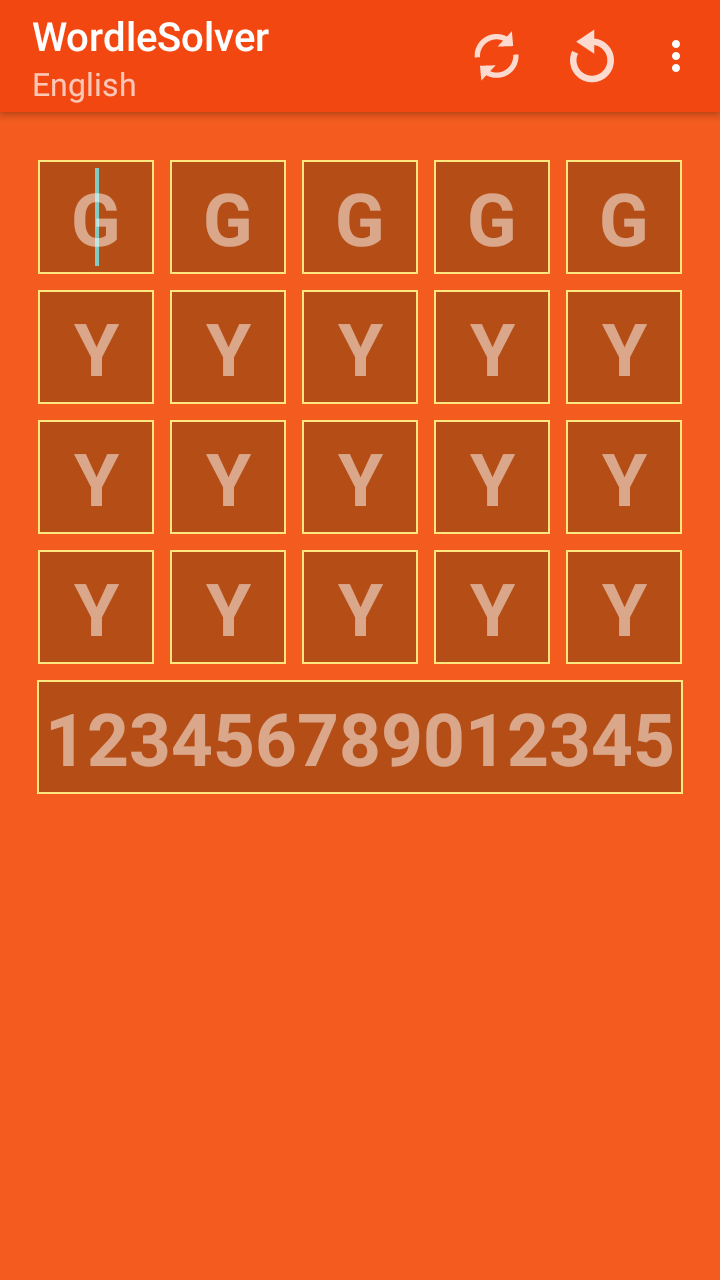
Task: Tap the last Y tile of row two
Action: (623, 346)
